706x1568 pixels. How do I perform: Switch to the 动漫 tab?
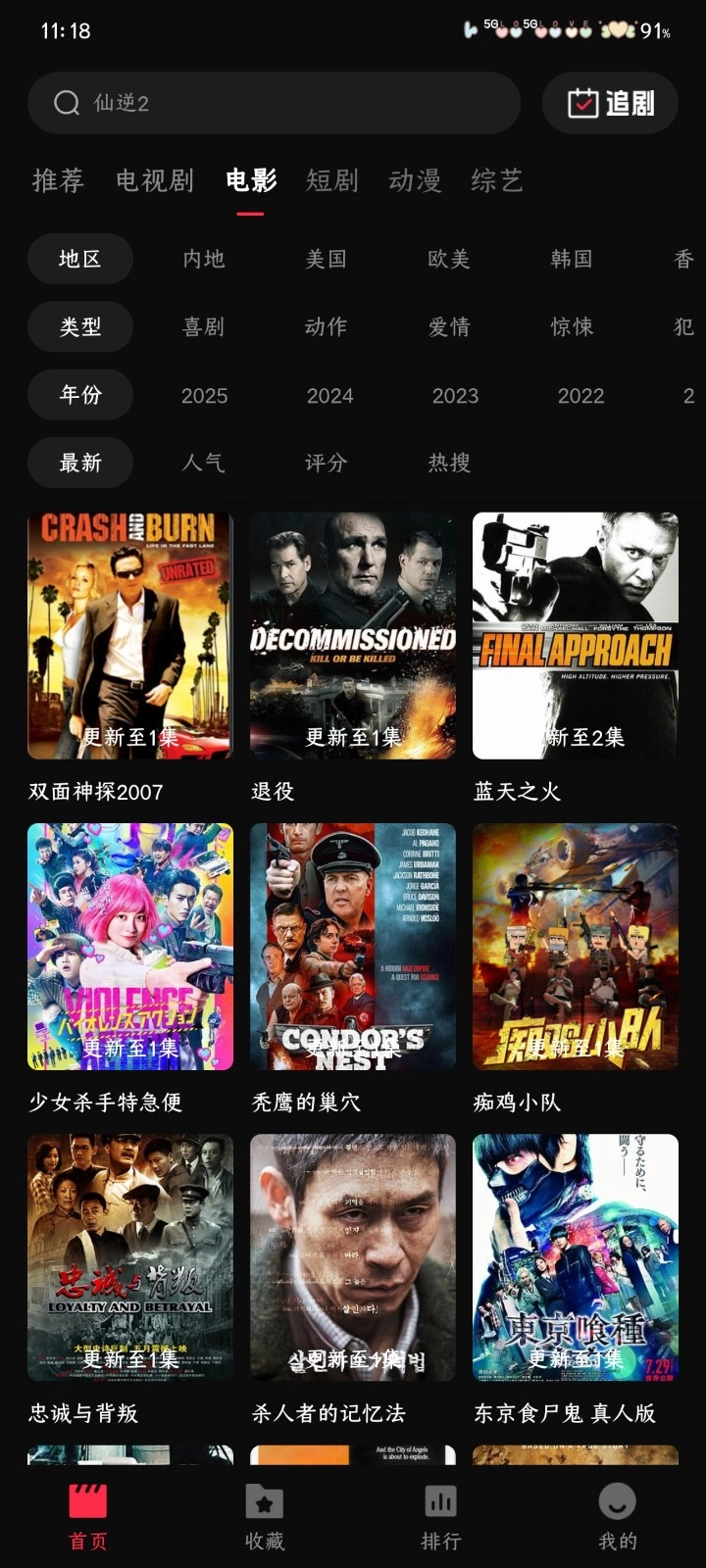(x=413, y=180)
